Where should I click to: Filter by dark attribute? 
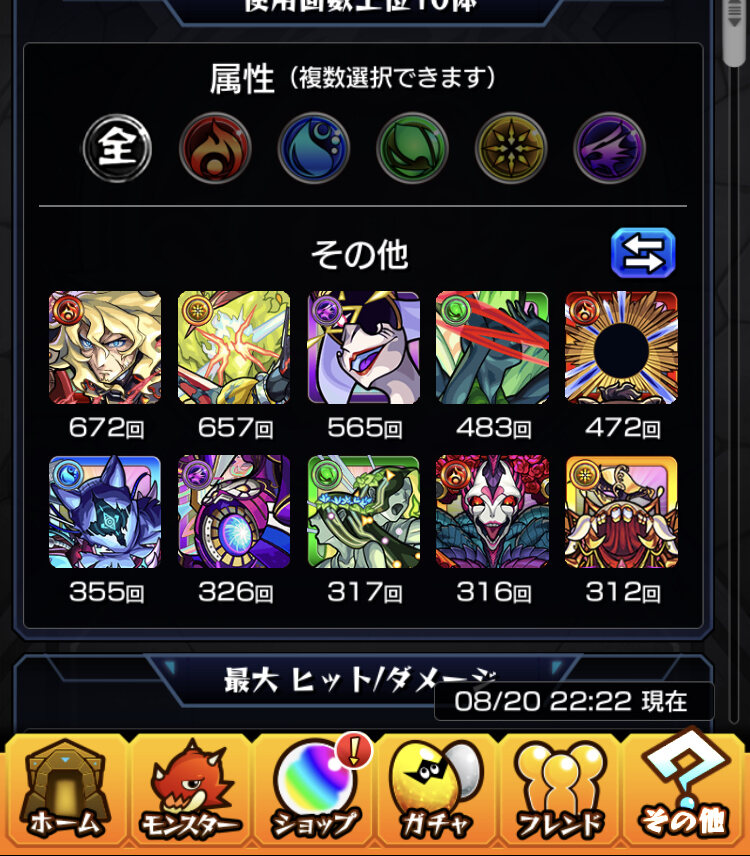[x=609, y=148]
